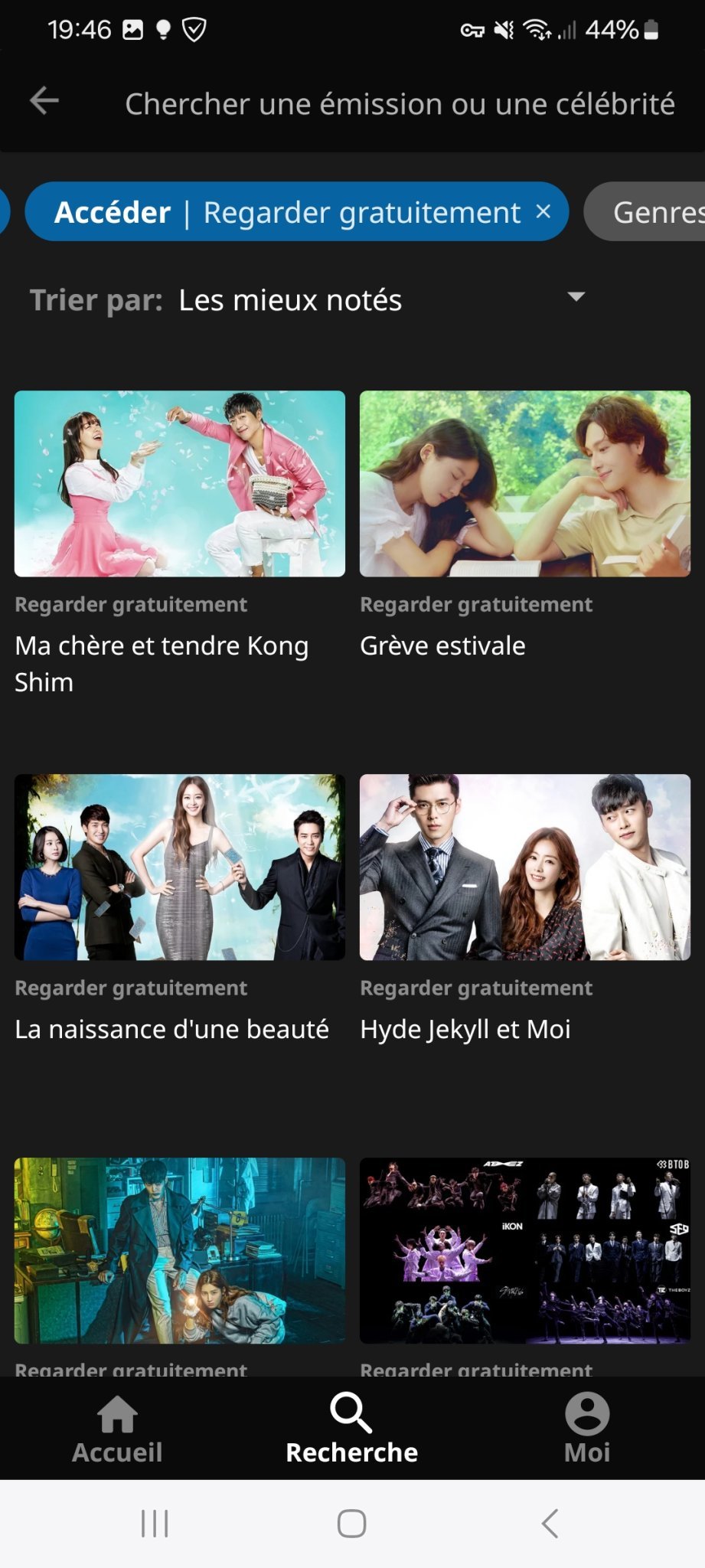Tap the system home button

(351, 1523)
